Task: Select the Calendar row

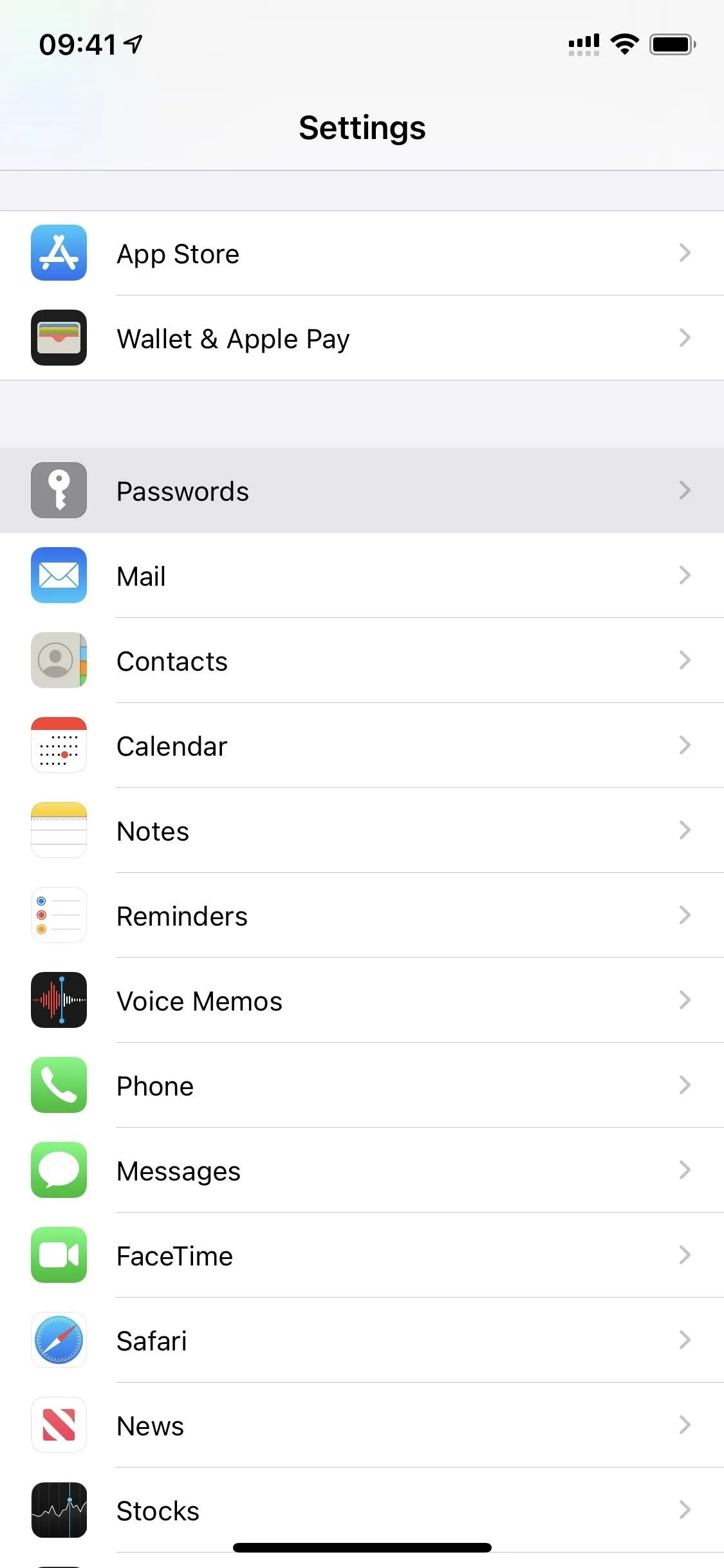Action: click(362, 745)
